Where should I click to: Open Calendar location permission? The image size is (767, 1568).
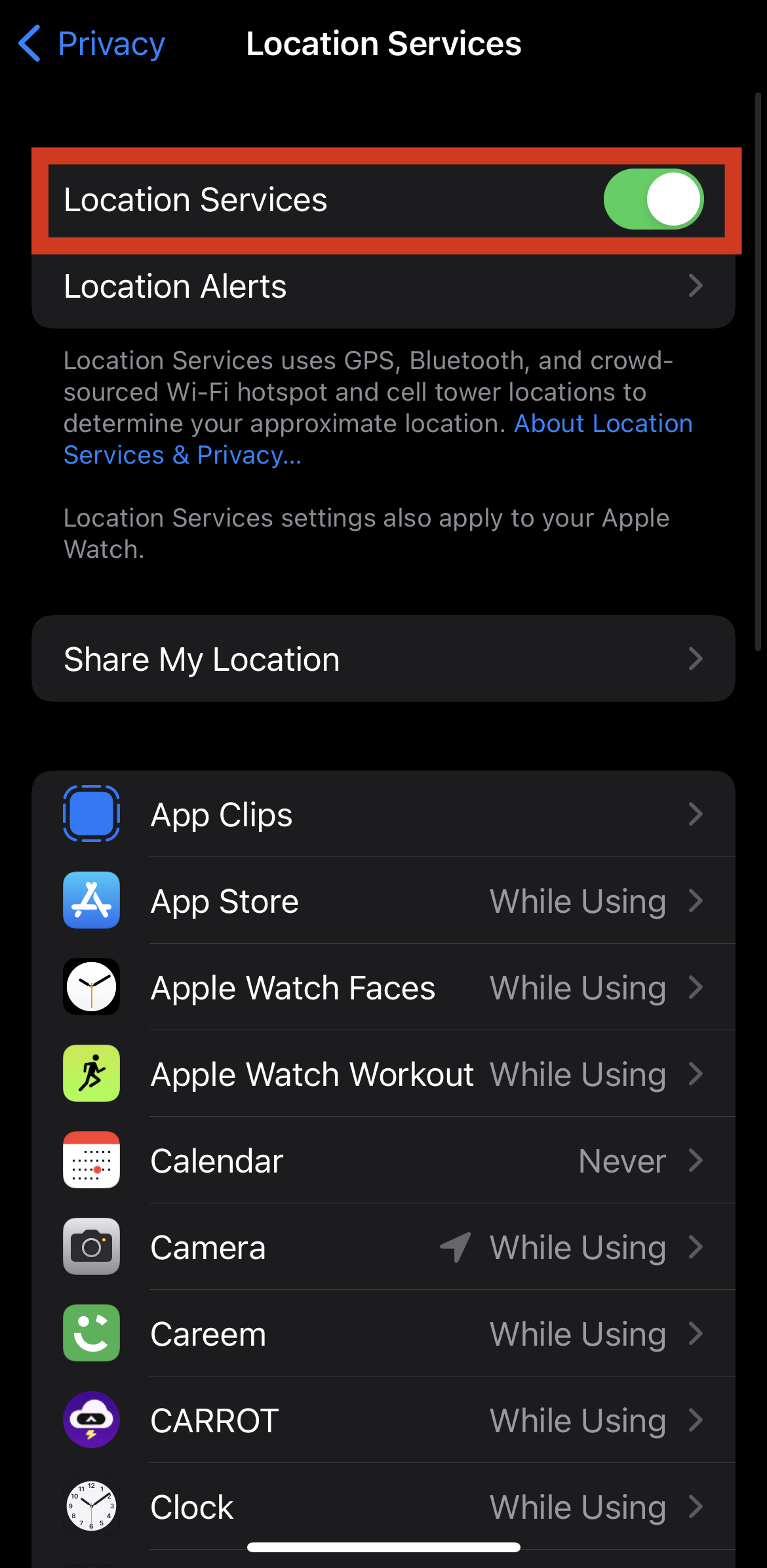(383, 1161)
